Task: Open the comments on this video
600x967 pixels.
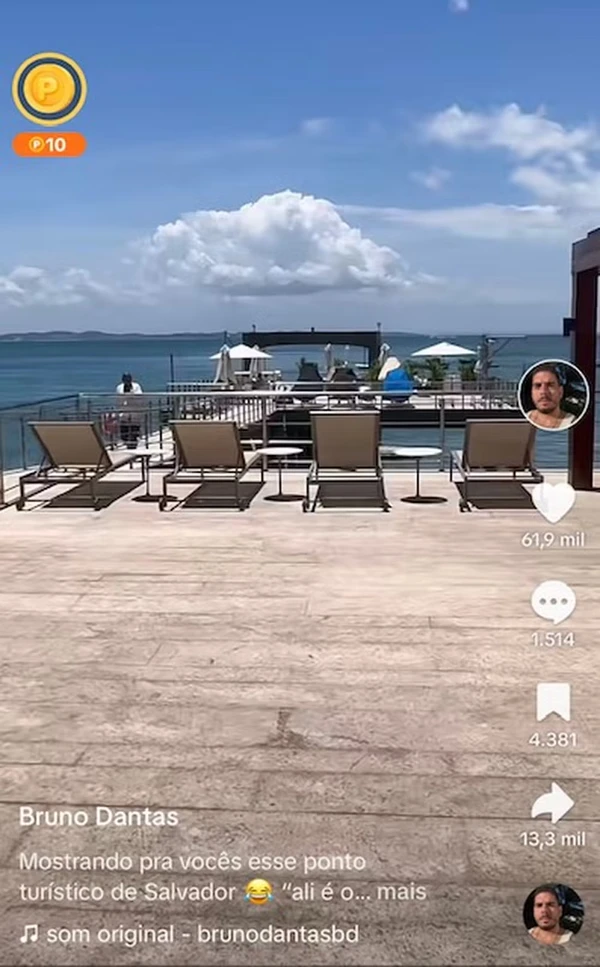Action: [553, 602]
